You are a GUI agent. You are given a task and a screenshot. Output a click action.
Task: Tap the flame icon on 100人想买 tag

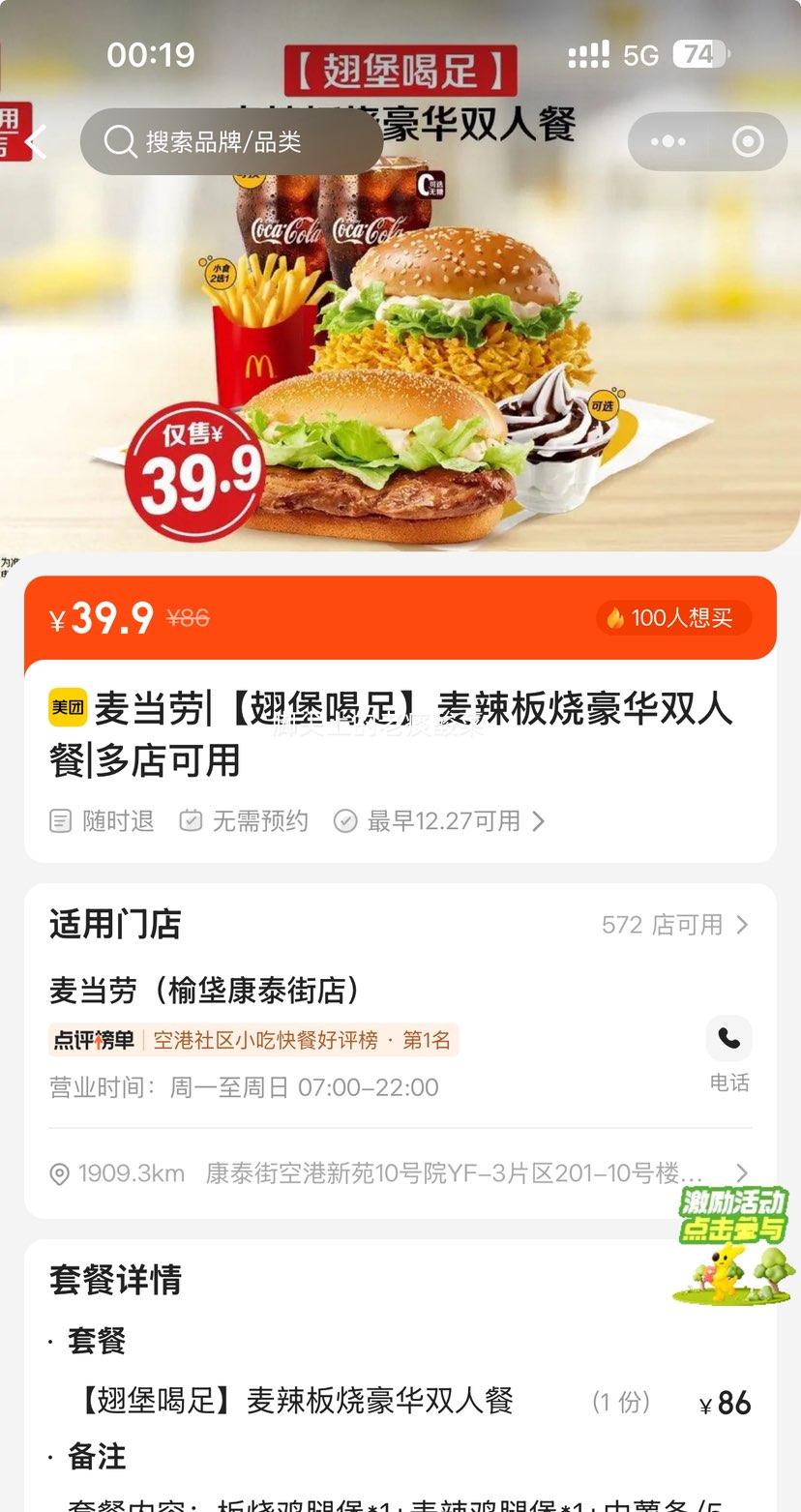click(x=616, y=618)
